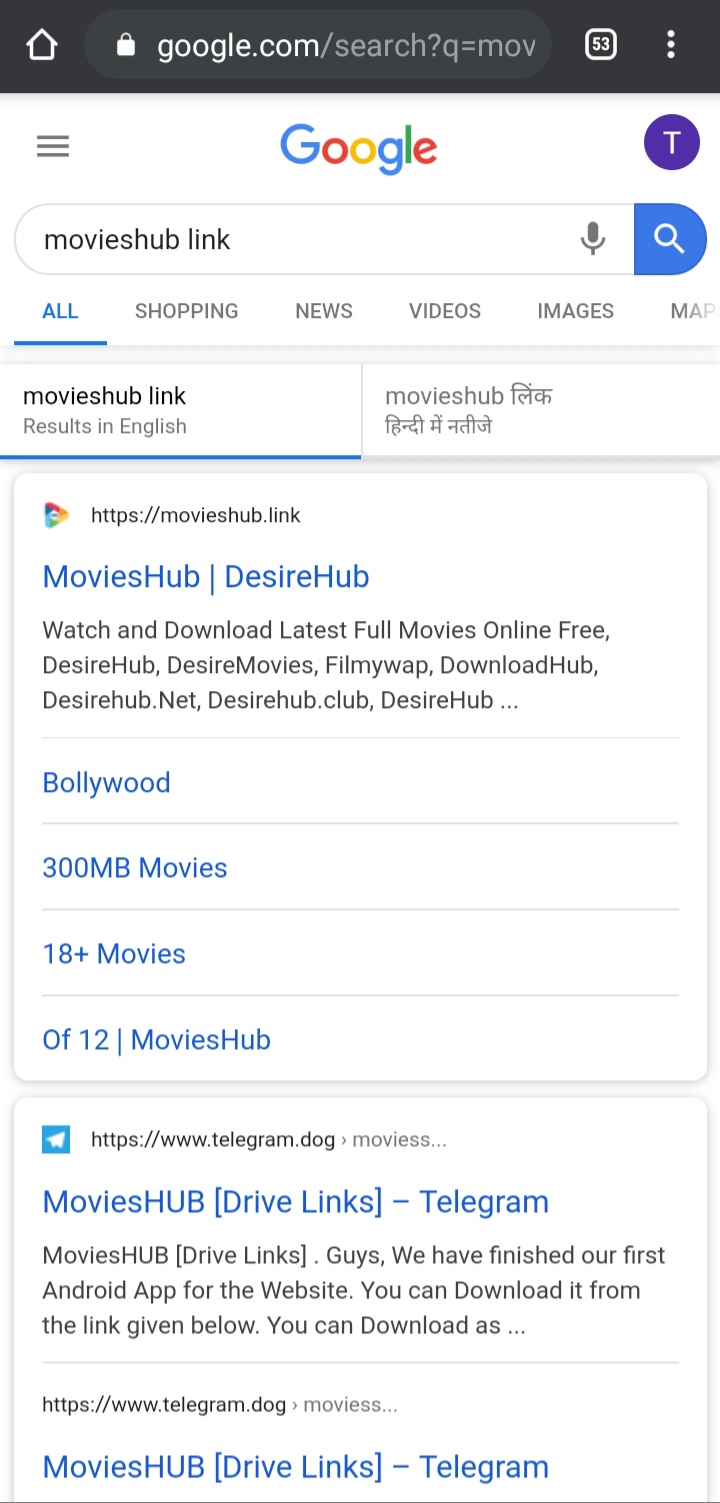This screenshot has width=720, height=1503.
Task: Select the ALL results tab
Action: click(60, 311)
